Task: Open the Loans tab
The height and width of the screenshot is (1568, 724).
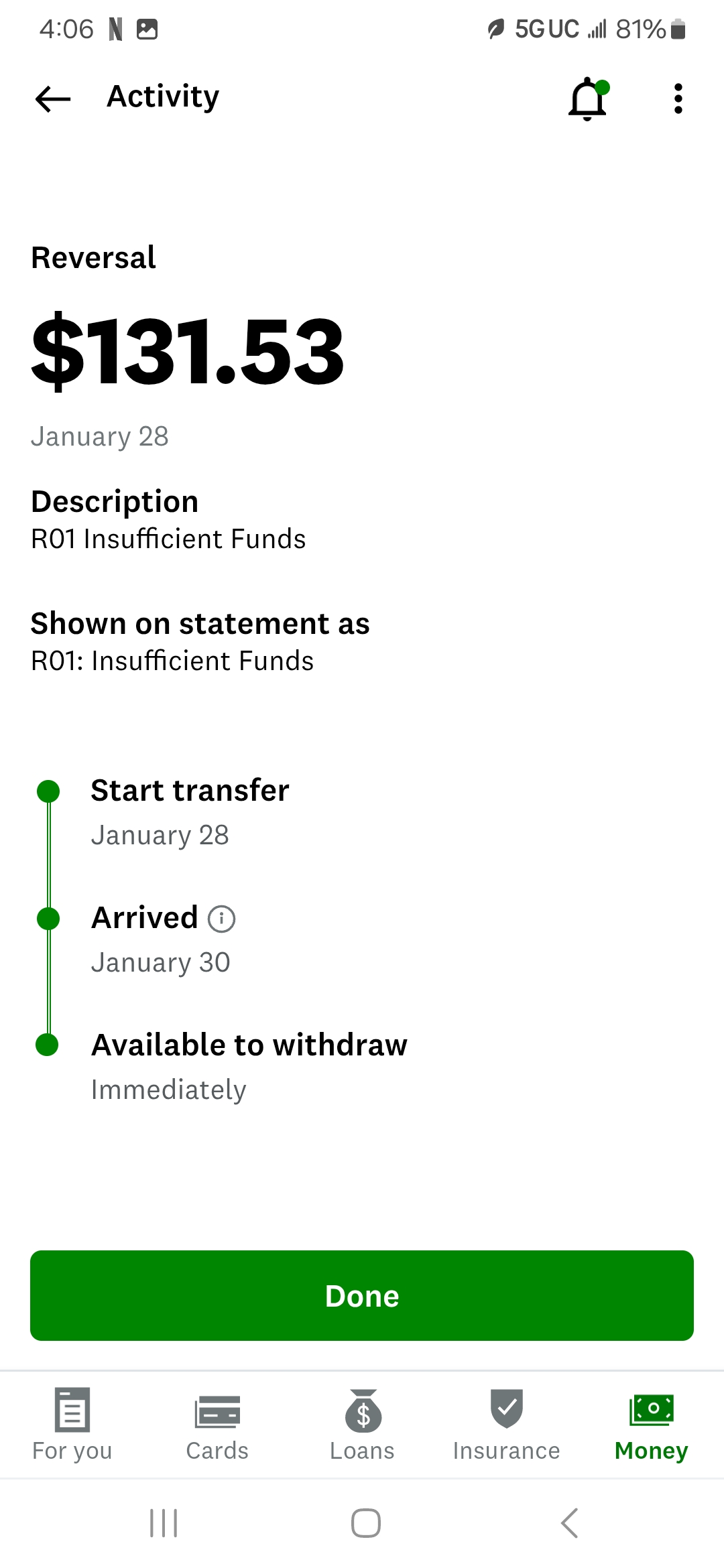Action: tap(362, 1425)
